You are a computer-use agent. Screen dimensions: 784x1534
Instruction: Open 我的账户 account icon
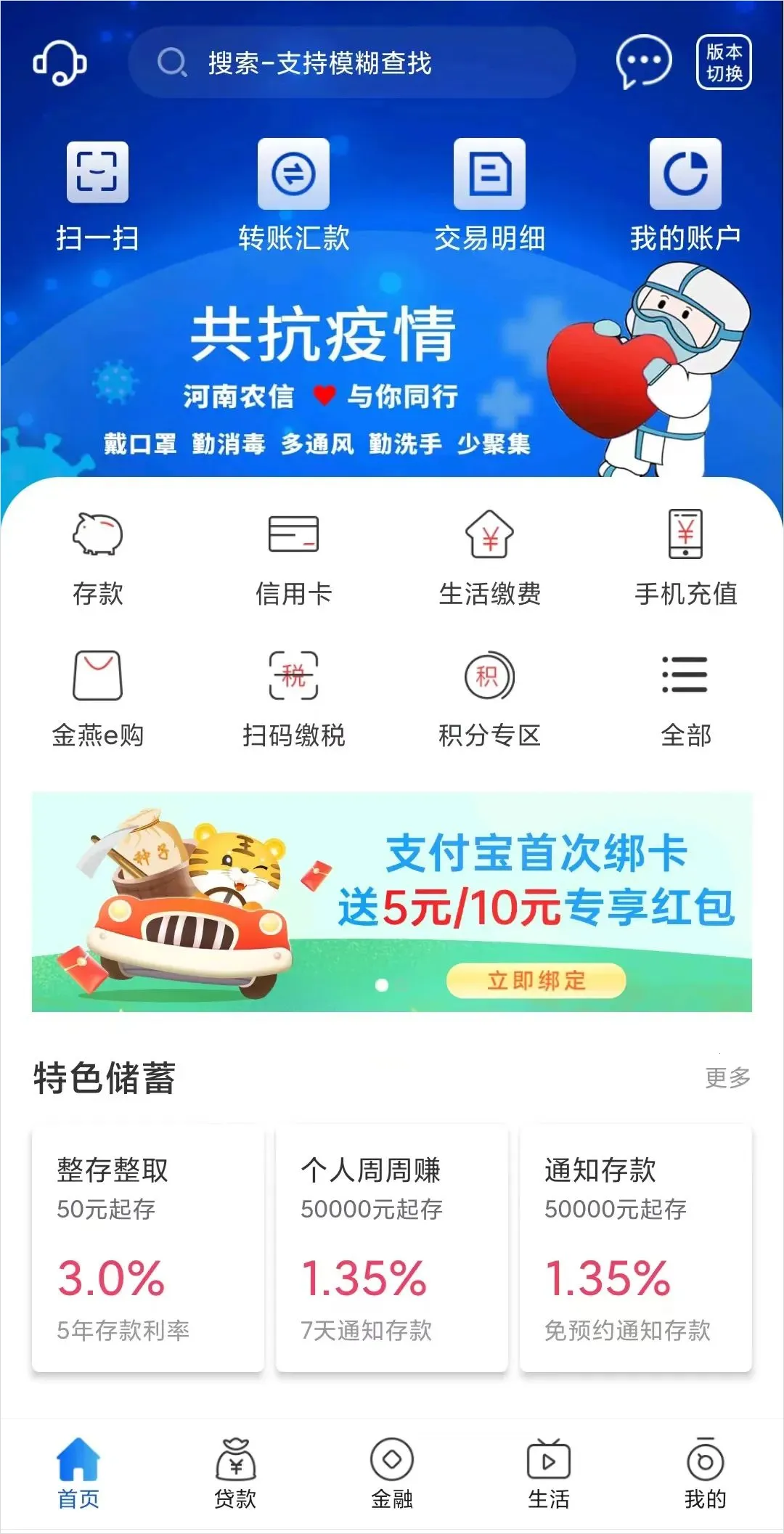(685, 174)
